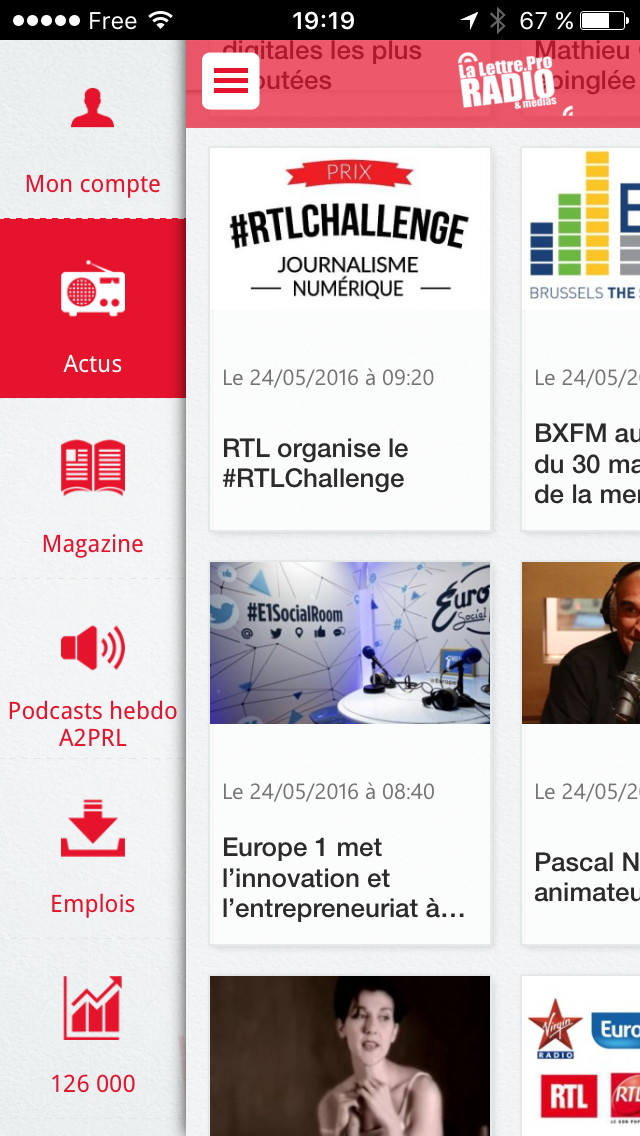This screenshot has height=1136, width=640.
Task: Read article RTL organise le #RTLChallenge
Action: [x=350, y=340]
